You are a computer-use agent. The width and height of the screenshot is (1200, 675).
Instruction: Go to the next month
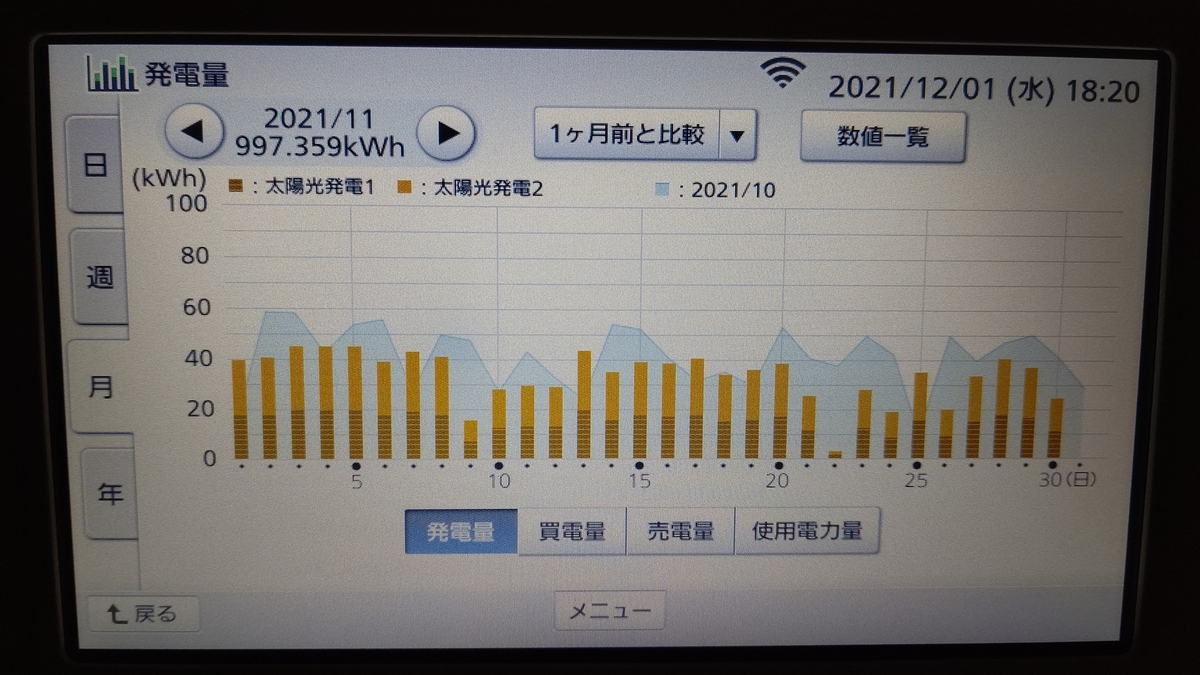(x=446, y=133)
